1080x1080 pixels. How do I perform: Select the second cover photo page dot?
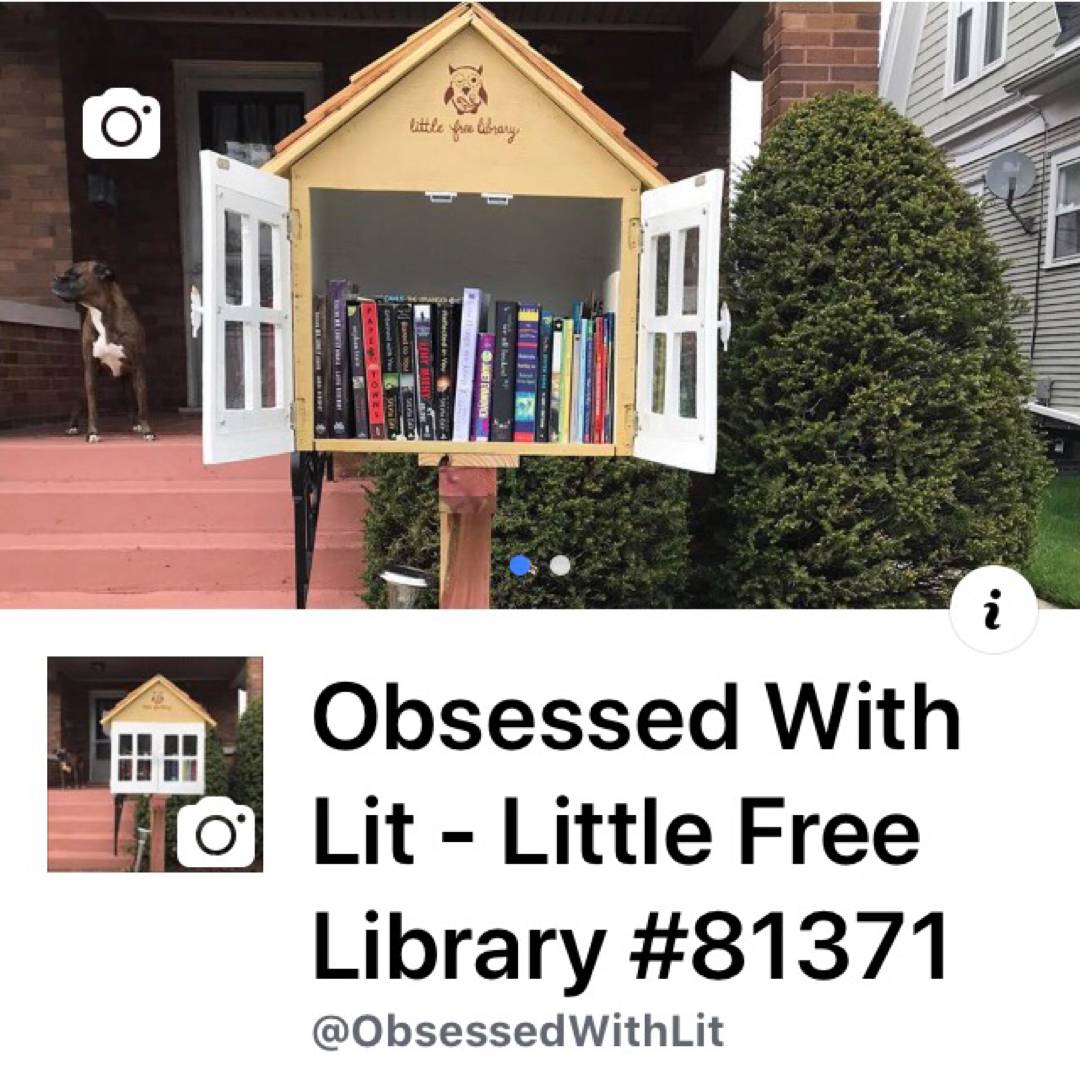pyautogui.click(x=560, y=566)
